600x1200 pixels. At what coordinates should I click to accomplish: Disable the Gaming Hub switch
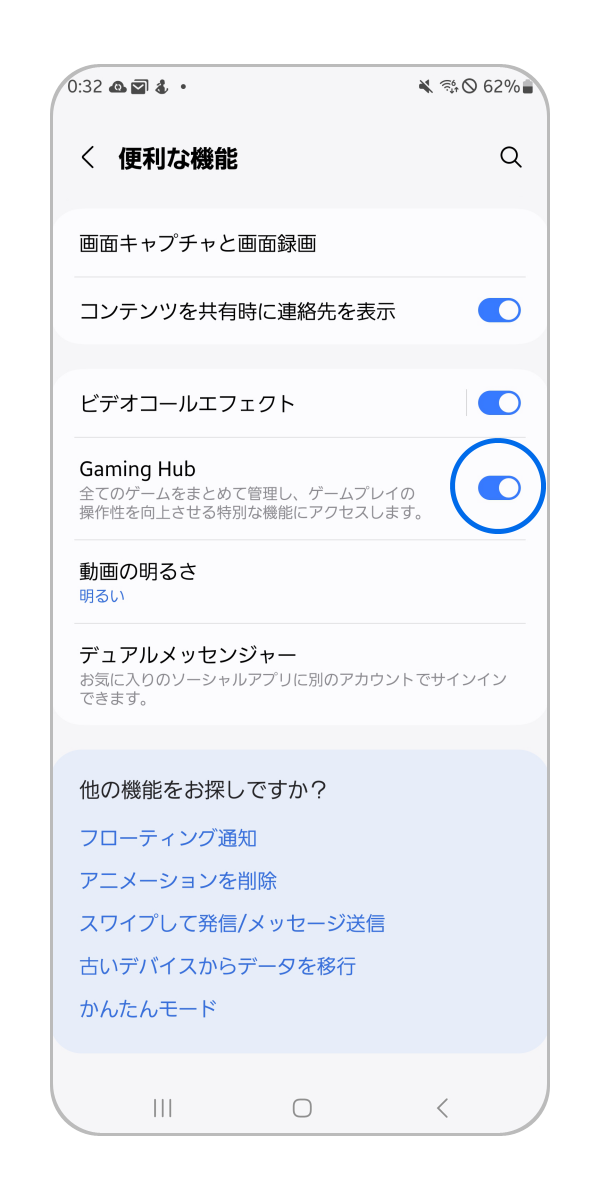499,488
